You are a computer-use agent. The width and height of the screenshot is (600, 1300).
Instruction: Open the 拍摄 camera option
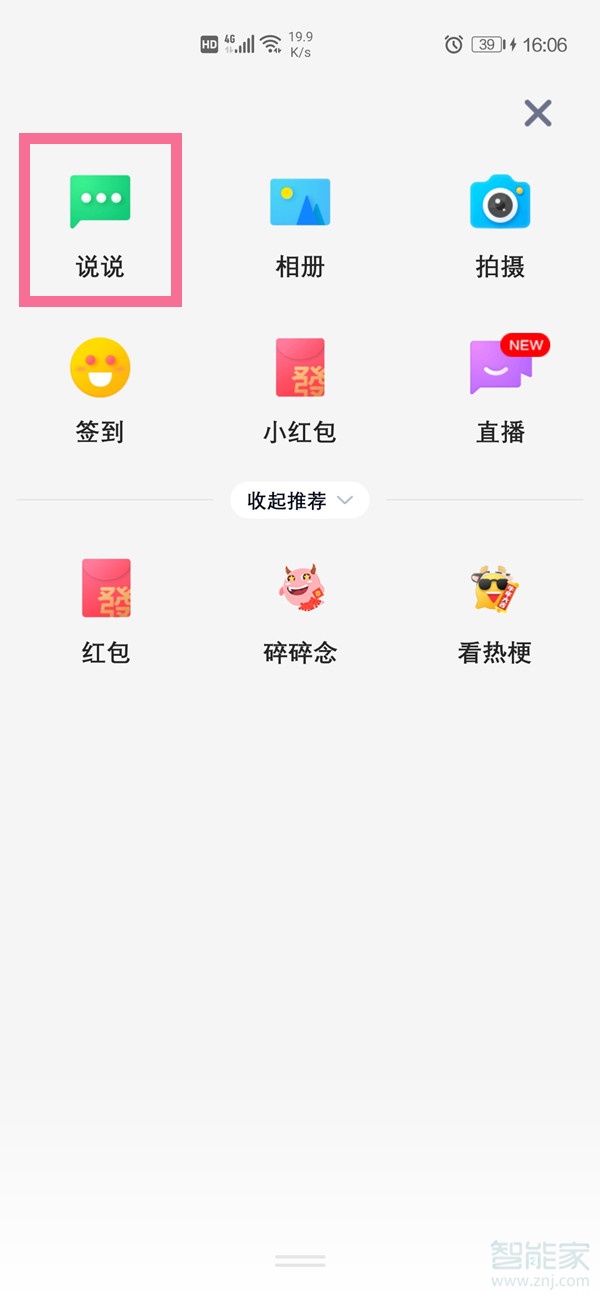(500, 222)
